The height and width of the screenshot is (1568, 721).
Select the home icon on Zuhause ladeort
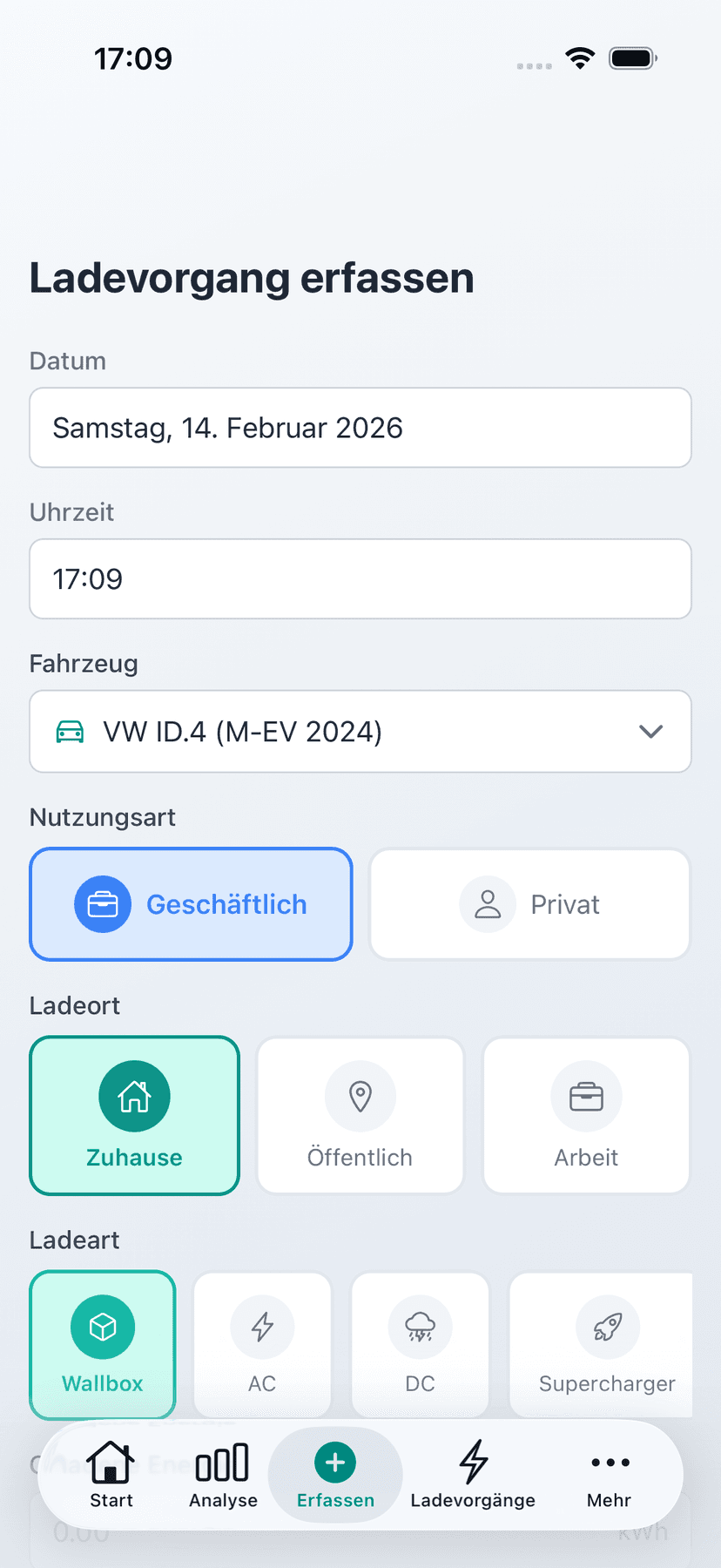(134, 1096)
